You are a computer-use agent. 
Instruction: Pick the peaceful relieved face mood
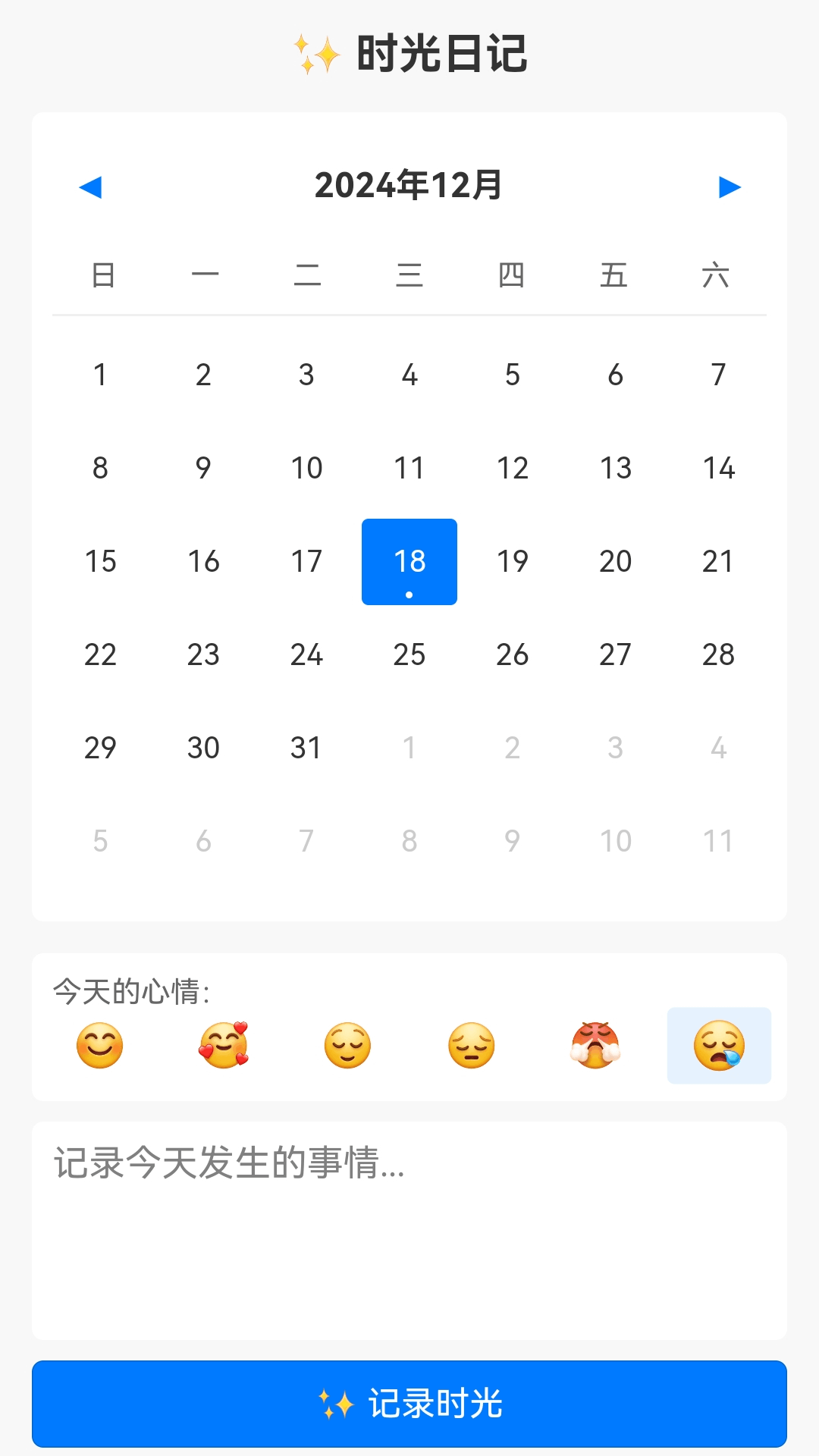tap(347, 1045)
